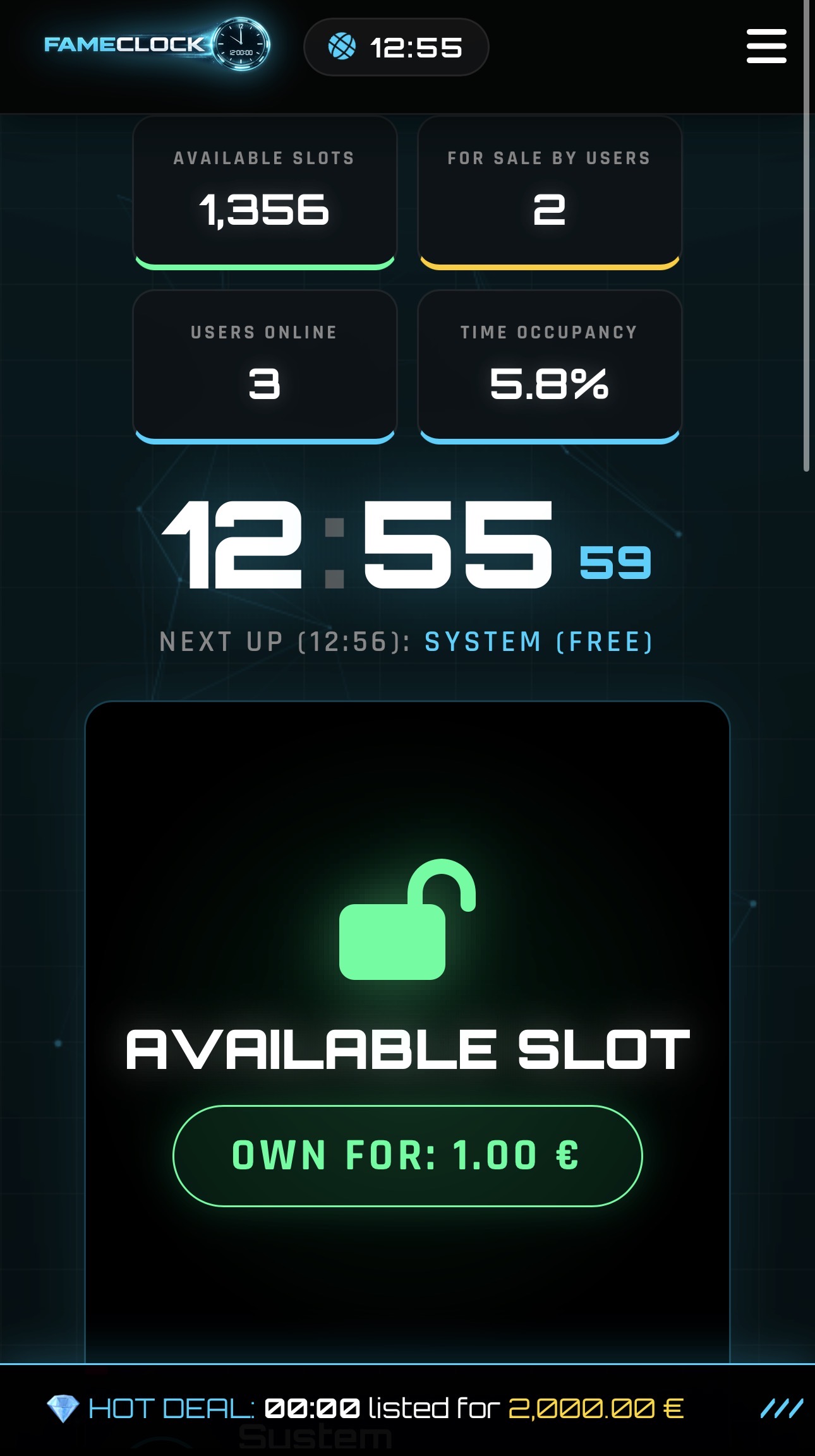View the For Sale By Users card
815x1456 pixels.
click(x=549, y=191)
